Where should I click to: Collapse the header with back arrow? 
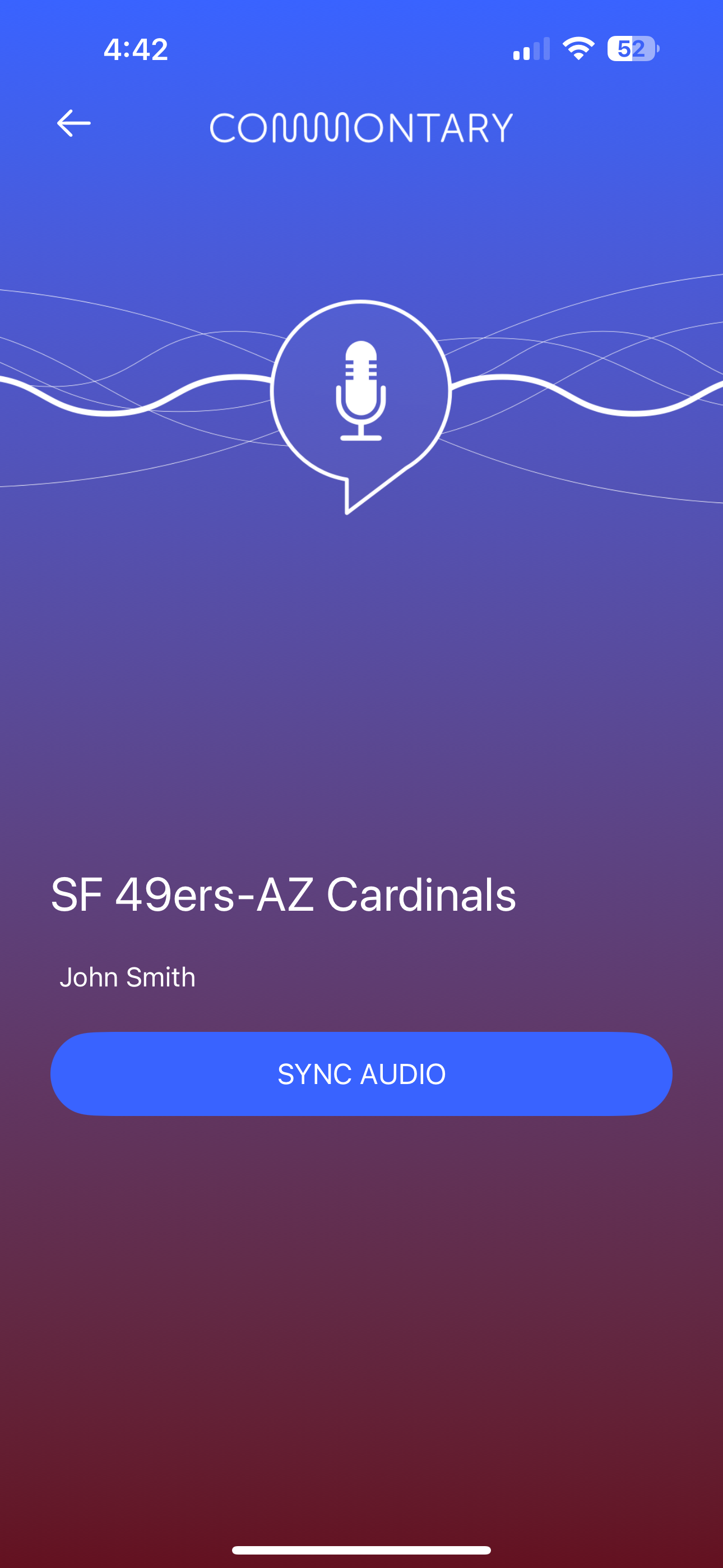pyautogui.click(x=73, y=124)
